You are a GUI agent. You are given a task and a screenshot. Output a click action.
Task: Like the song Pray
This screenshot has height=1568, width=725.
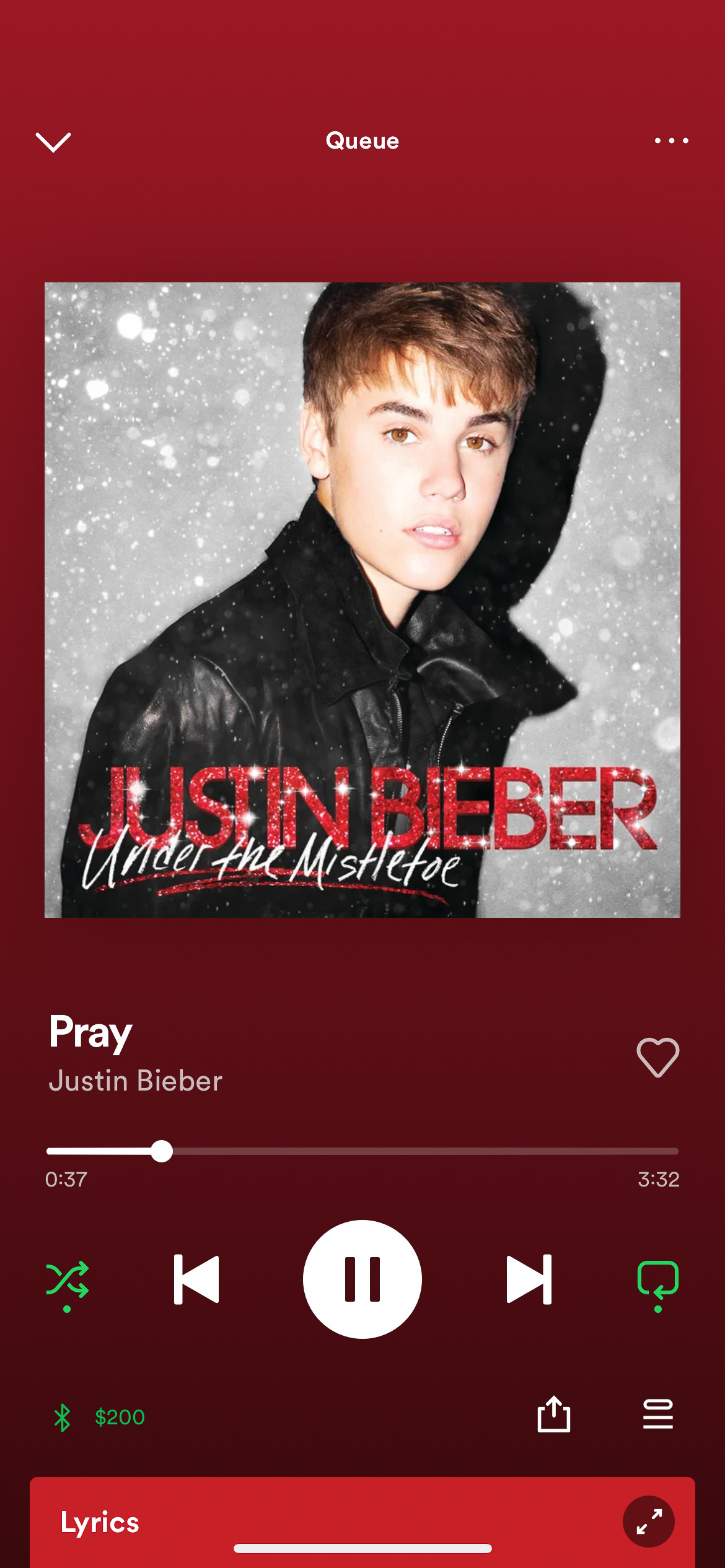point(657,1057)
